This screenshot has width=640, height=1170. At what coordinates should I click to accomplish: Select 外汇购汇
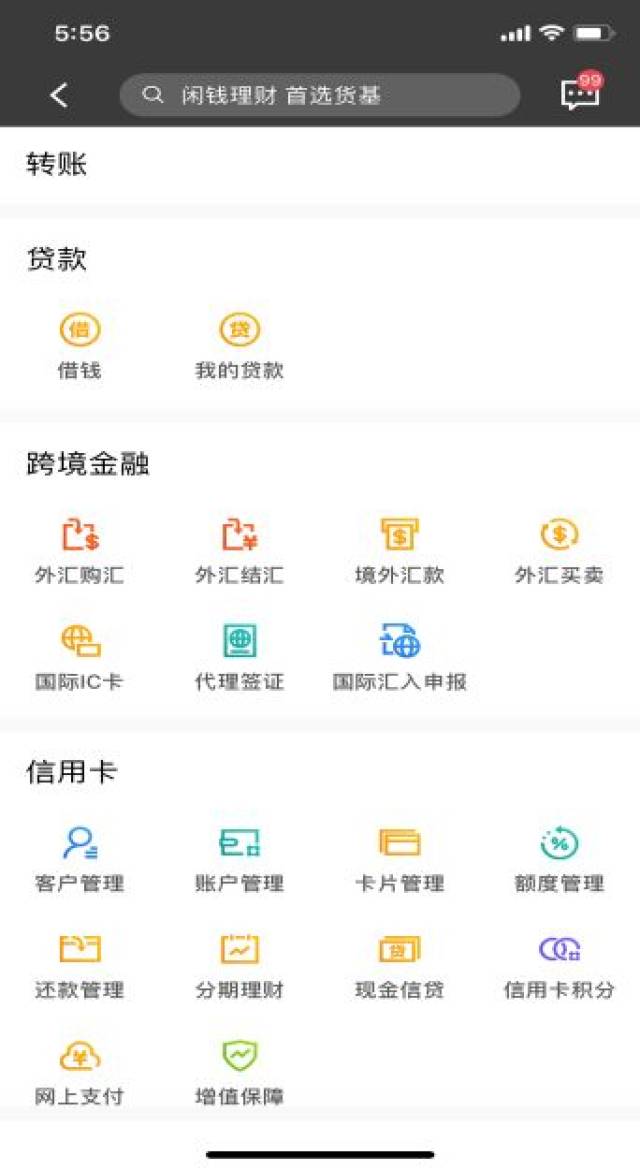coord(80,551)
